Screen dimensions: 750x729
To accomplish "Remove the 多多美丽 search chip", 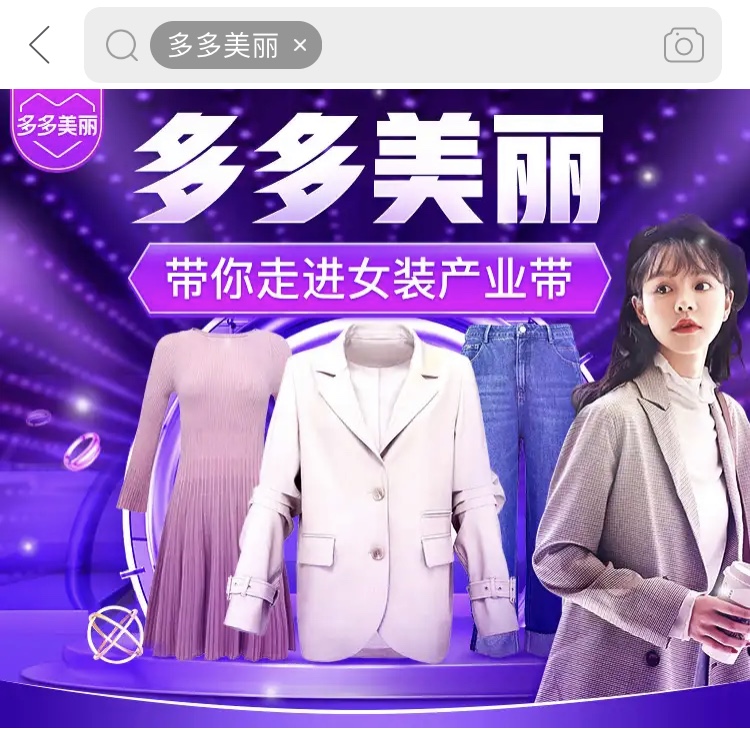I will [300, 46].
